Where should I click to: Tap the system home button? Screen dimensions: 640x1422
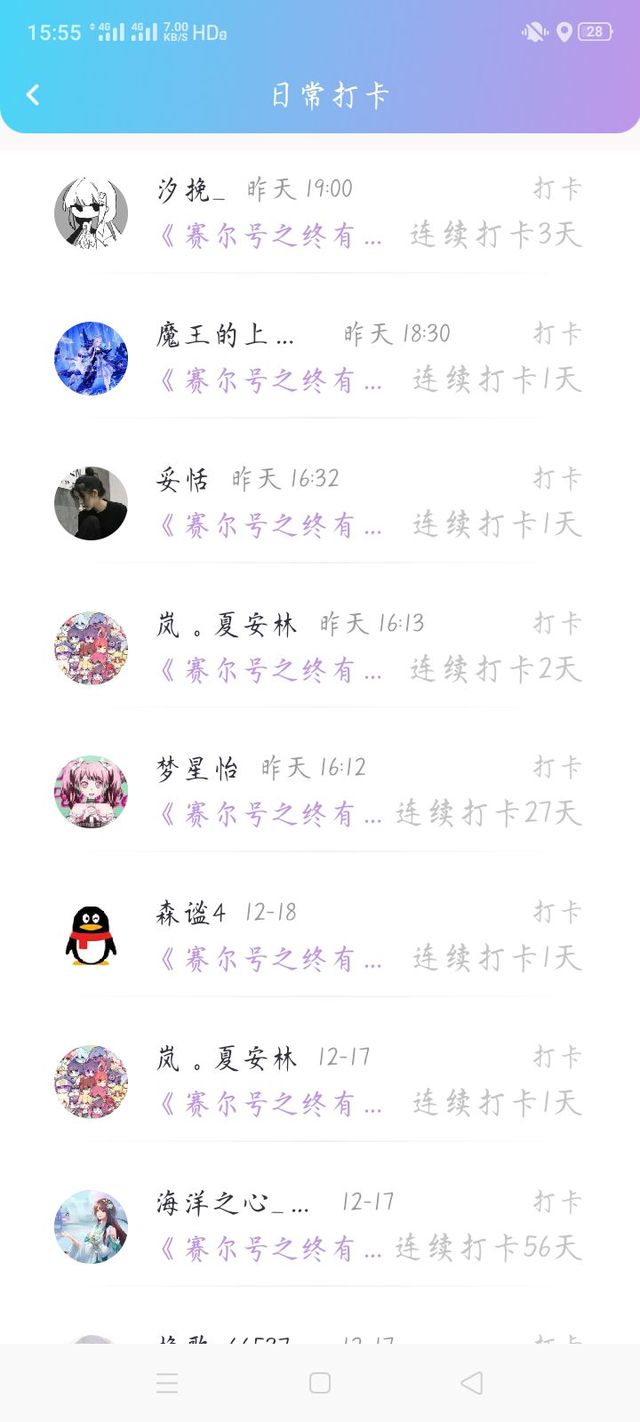[320, 1383]
